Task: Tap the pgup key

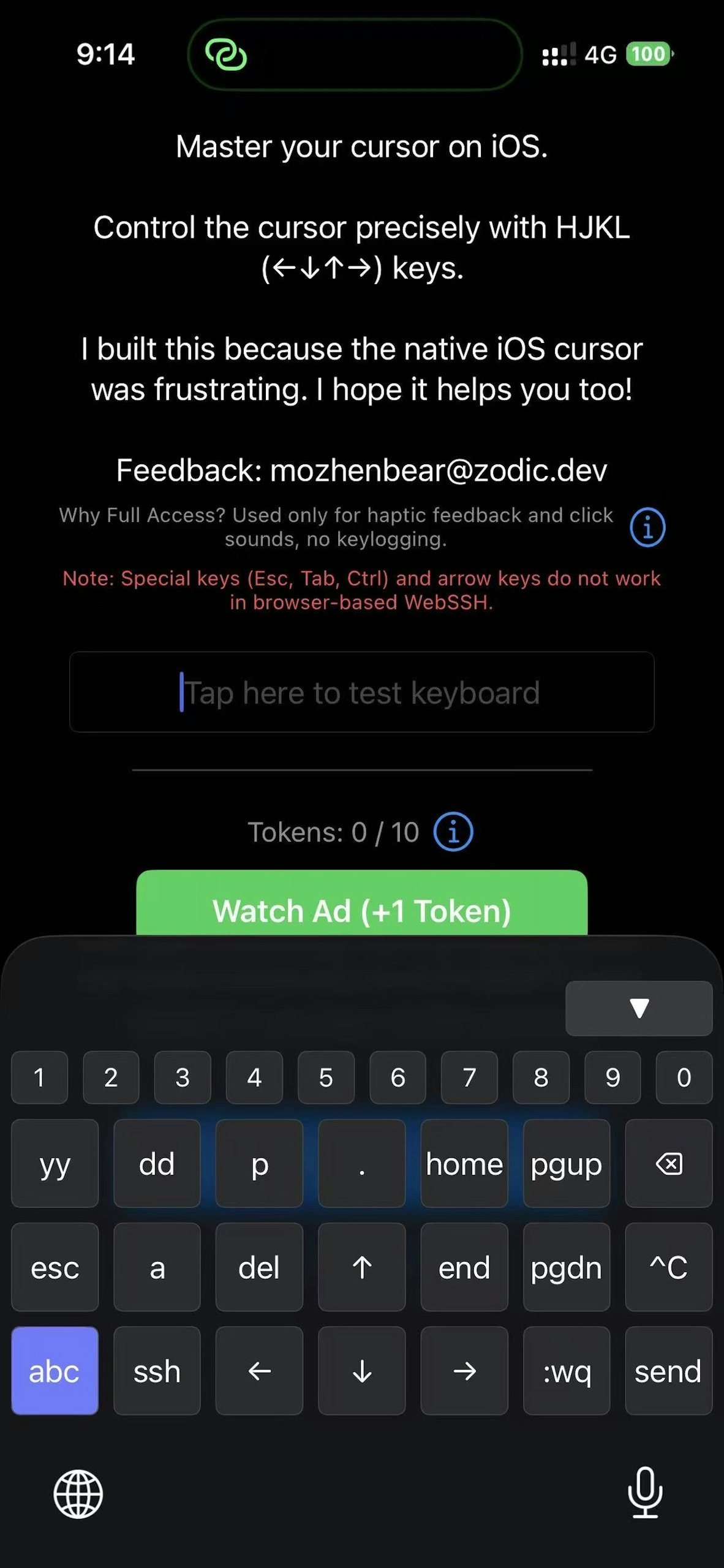Action: coord(567,1164)
